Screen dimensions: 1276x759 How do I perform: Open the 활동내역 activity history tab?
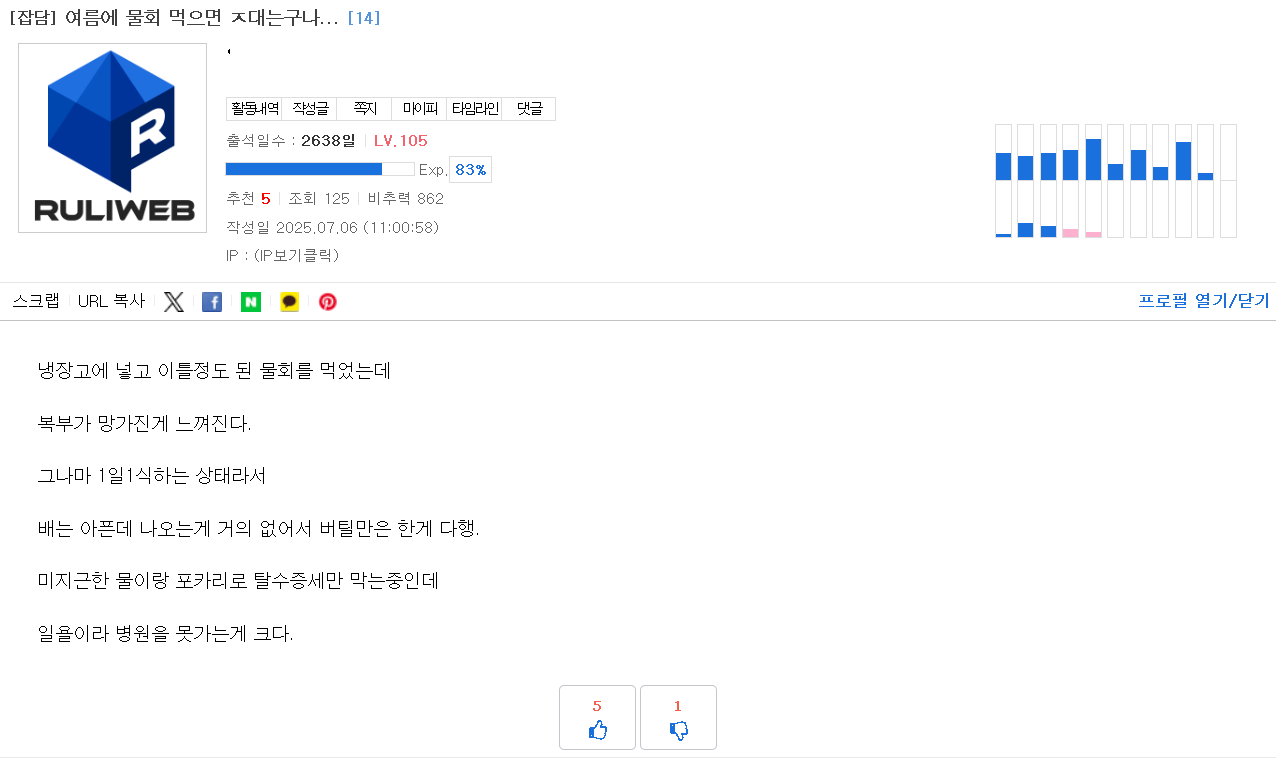(254, 109)
